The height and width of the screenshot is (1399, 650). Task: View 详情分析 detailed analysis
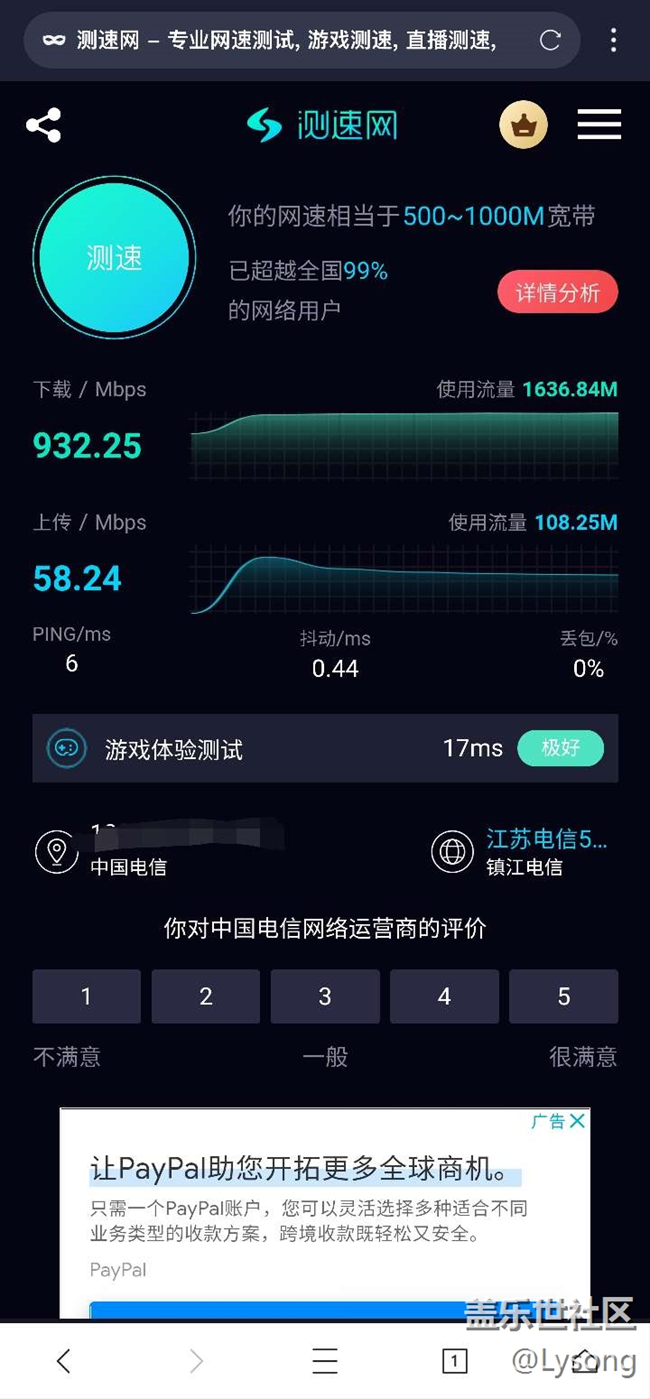(x=557, y=293)
